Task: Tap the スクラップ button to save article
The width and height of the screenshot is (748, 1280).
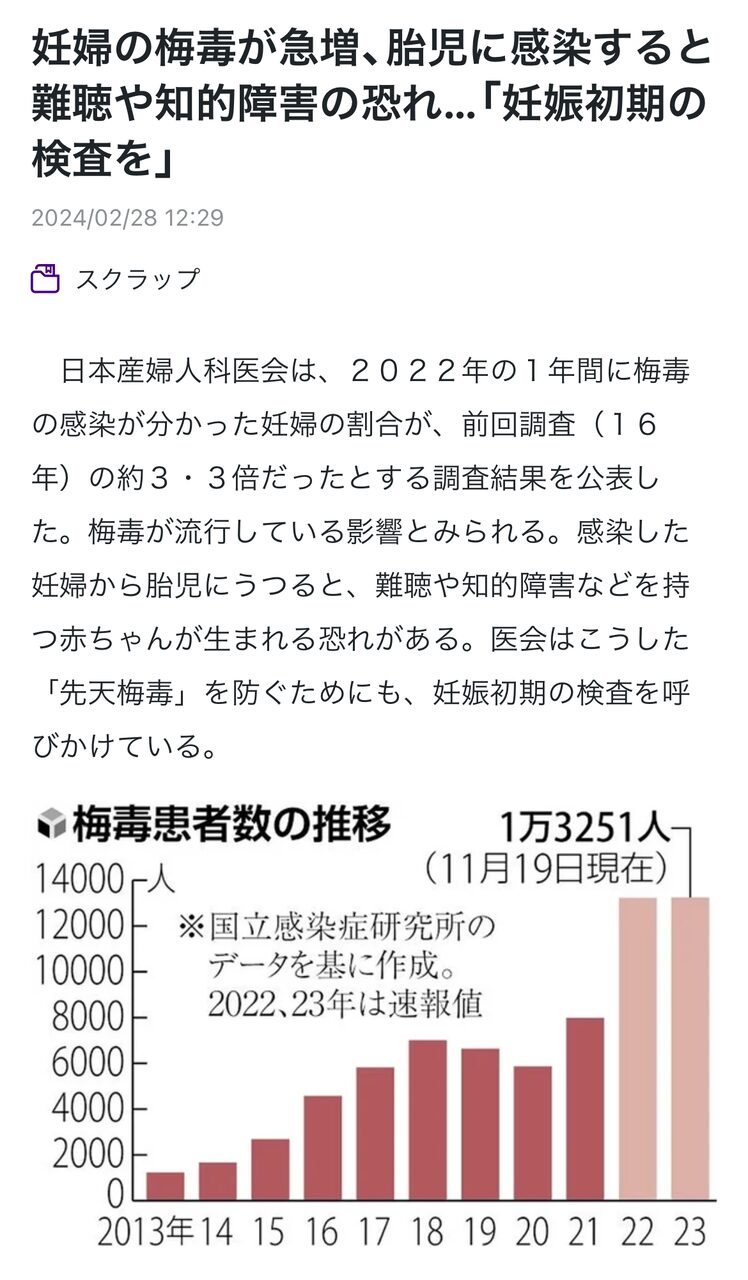Action: click(115, 279)
